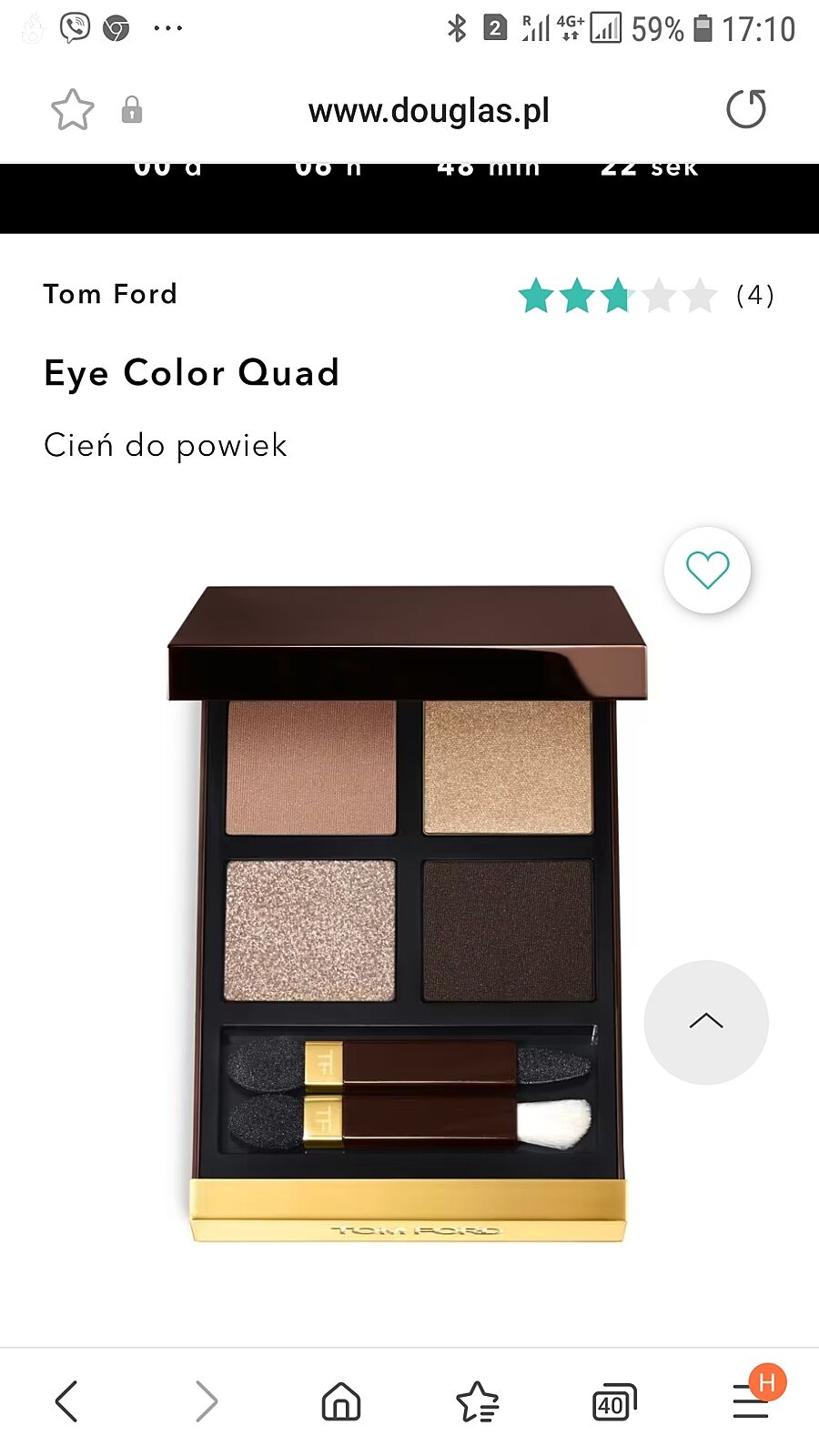Bookmark this page with the star icon
The height and width of the screenshot is (1456, 819).
[x=72, y=110]
